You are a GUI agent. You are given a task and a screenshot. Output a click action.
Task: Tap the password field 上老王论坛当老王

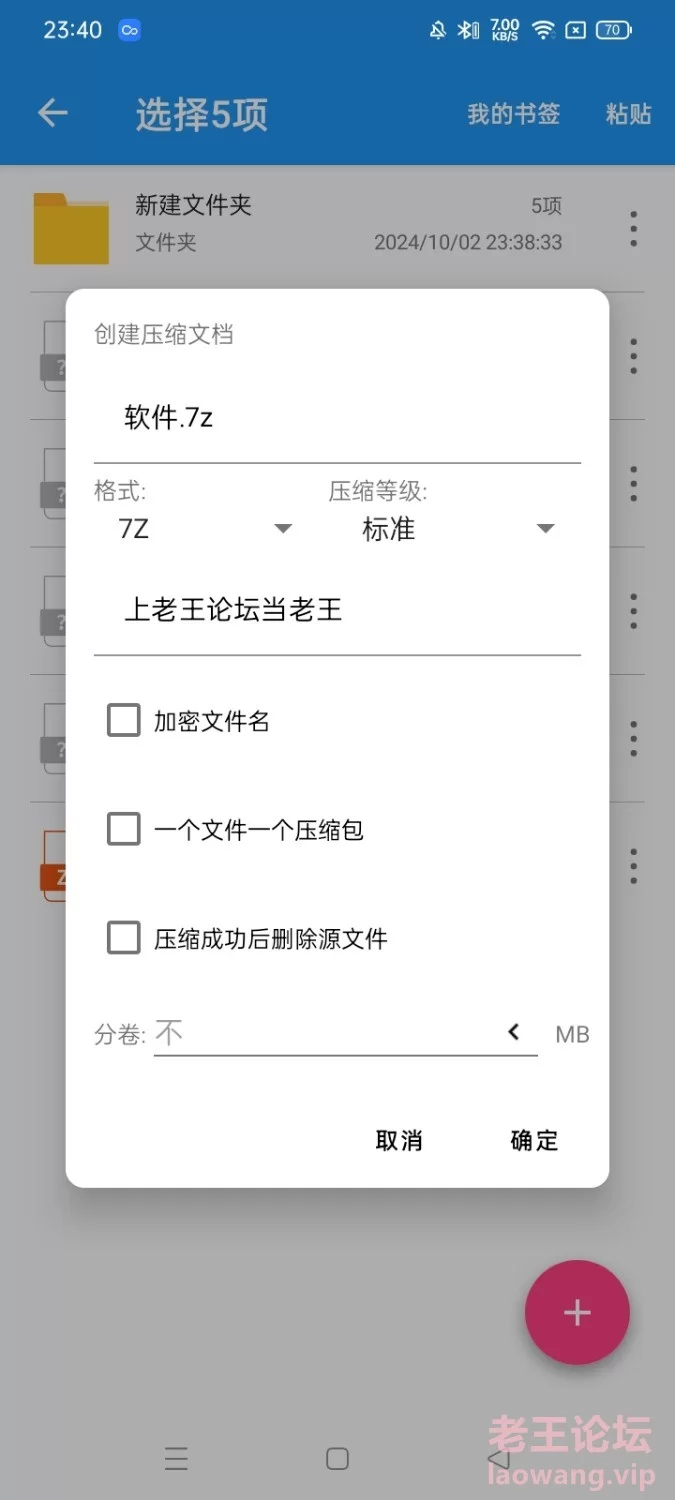(x=337, y=610)
